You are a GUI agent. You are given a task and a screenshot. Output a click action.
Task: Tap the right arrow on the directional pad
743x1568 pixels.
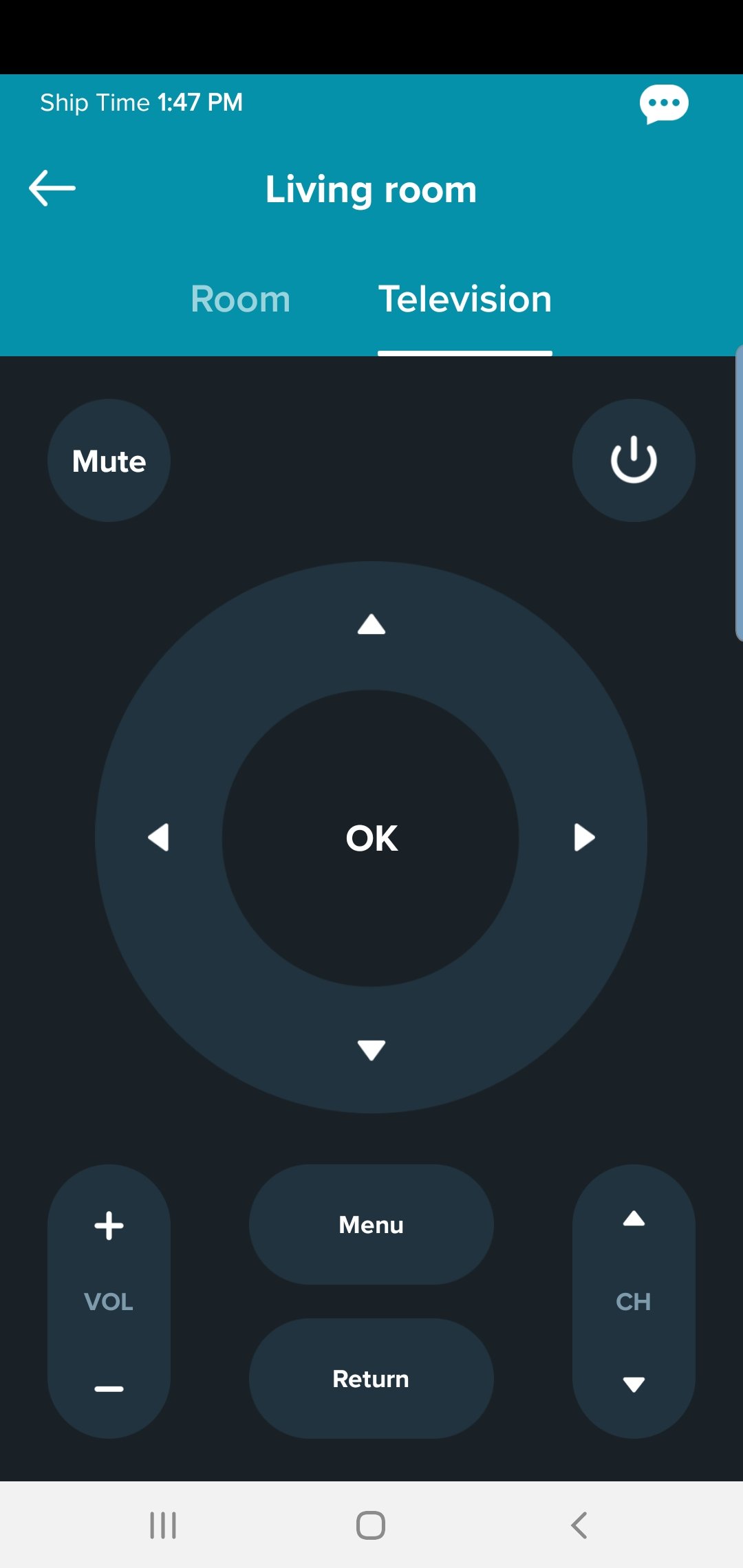click(x=584, y=838)
